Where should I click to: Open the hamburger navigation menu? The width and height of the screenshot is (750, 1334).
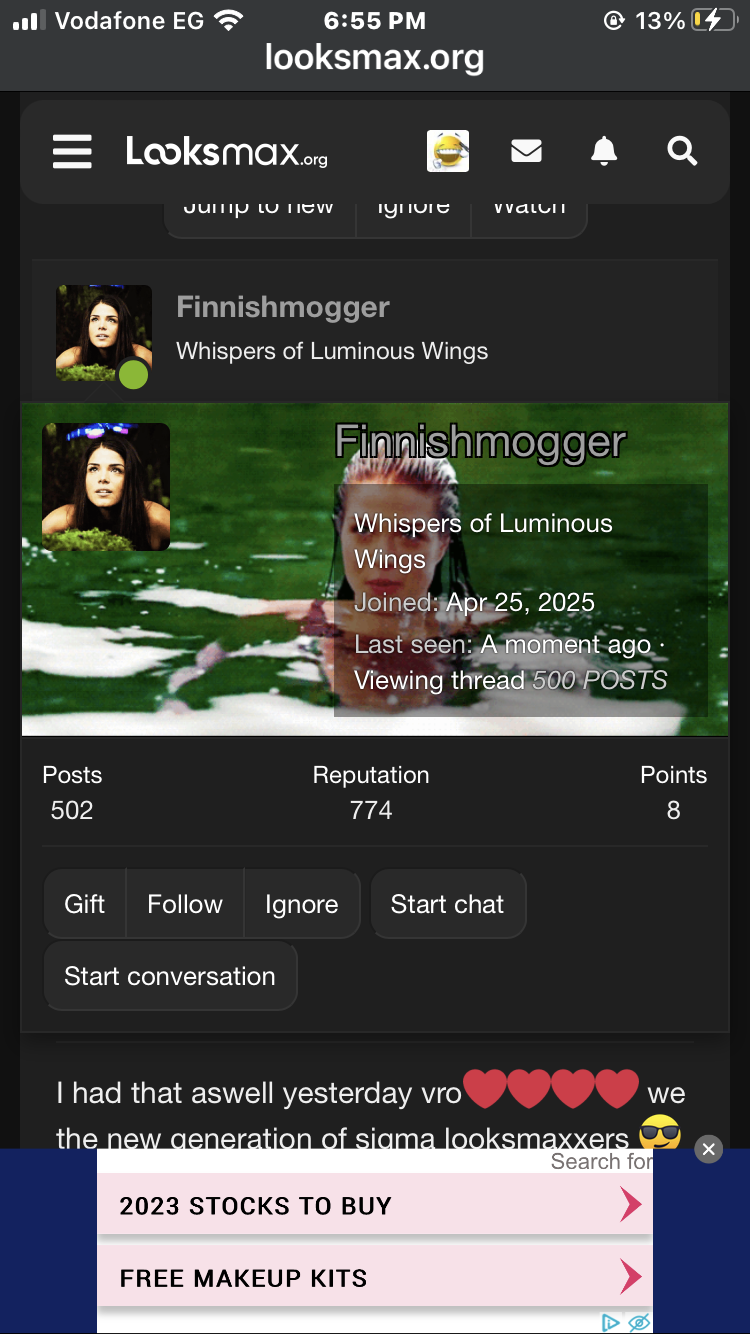pyautogui.click(x=72, y=152)
